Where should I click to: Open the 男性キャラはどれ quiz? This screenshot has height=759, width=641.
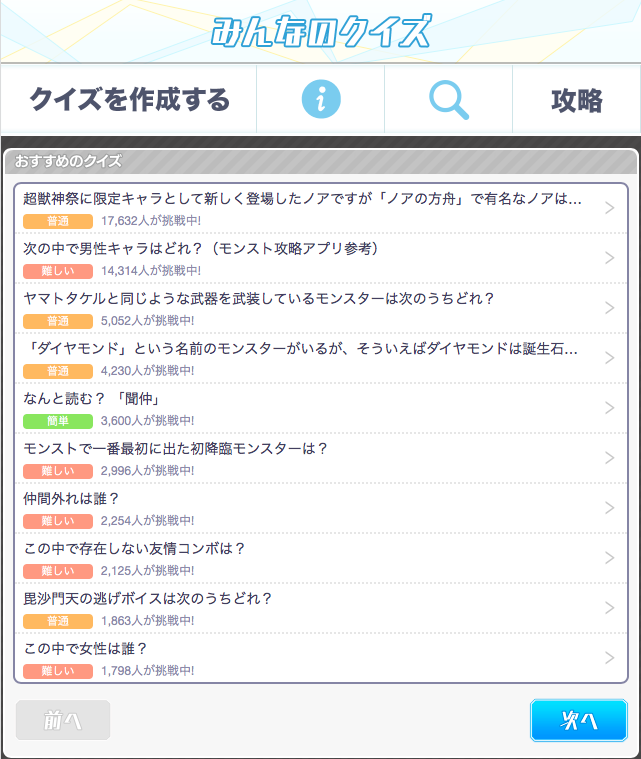point(320,258)
